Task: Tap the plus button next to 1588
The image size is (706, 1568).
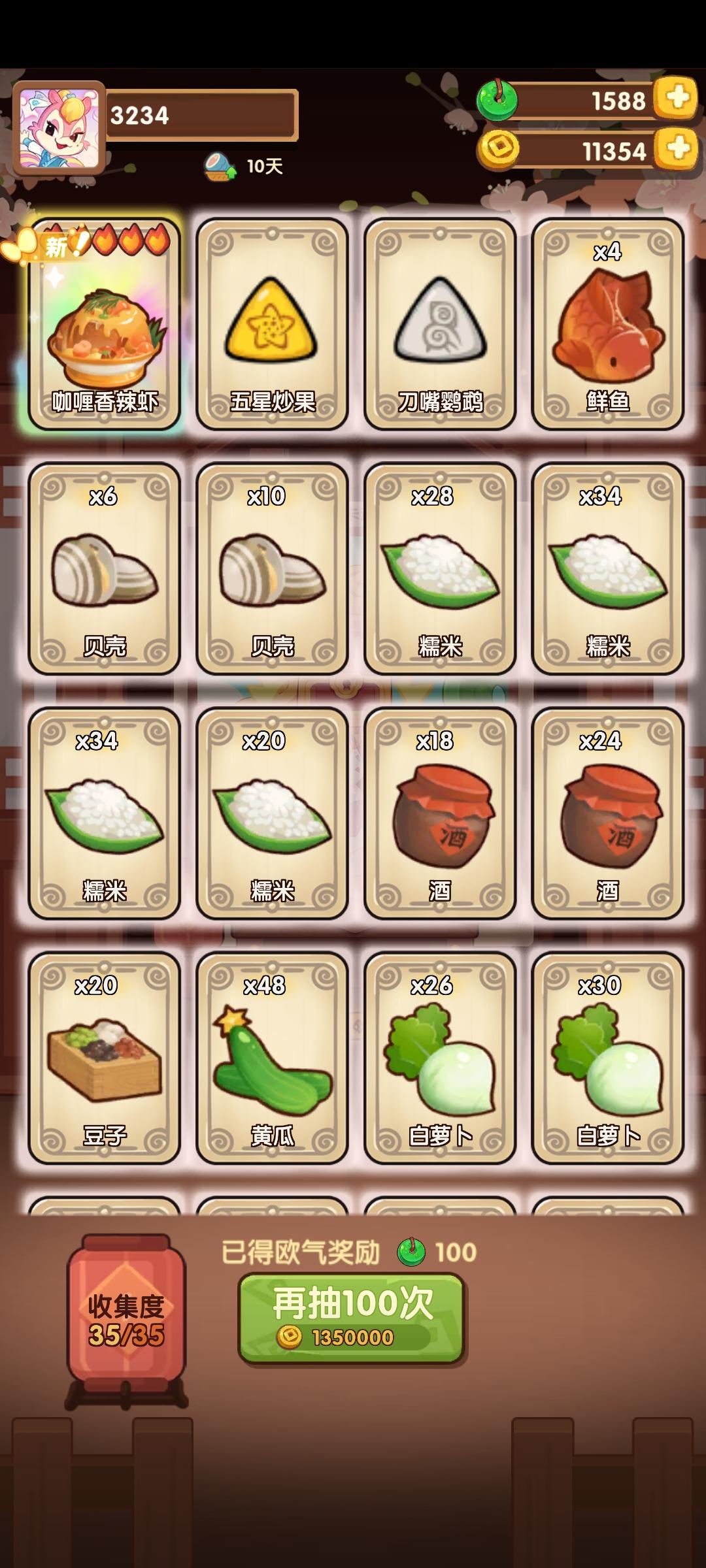Action: coord(677,100)
